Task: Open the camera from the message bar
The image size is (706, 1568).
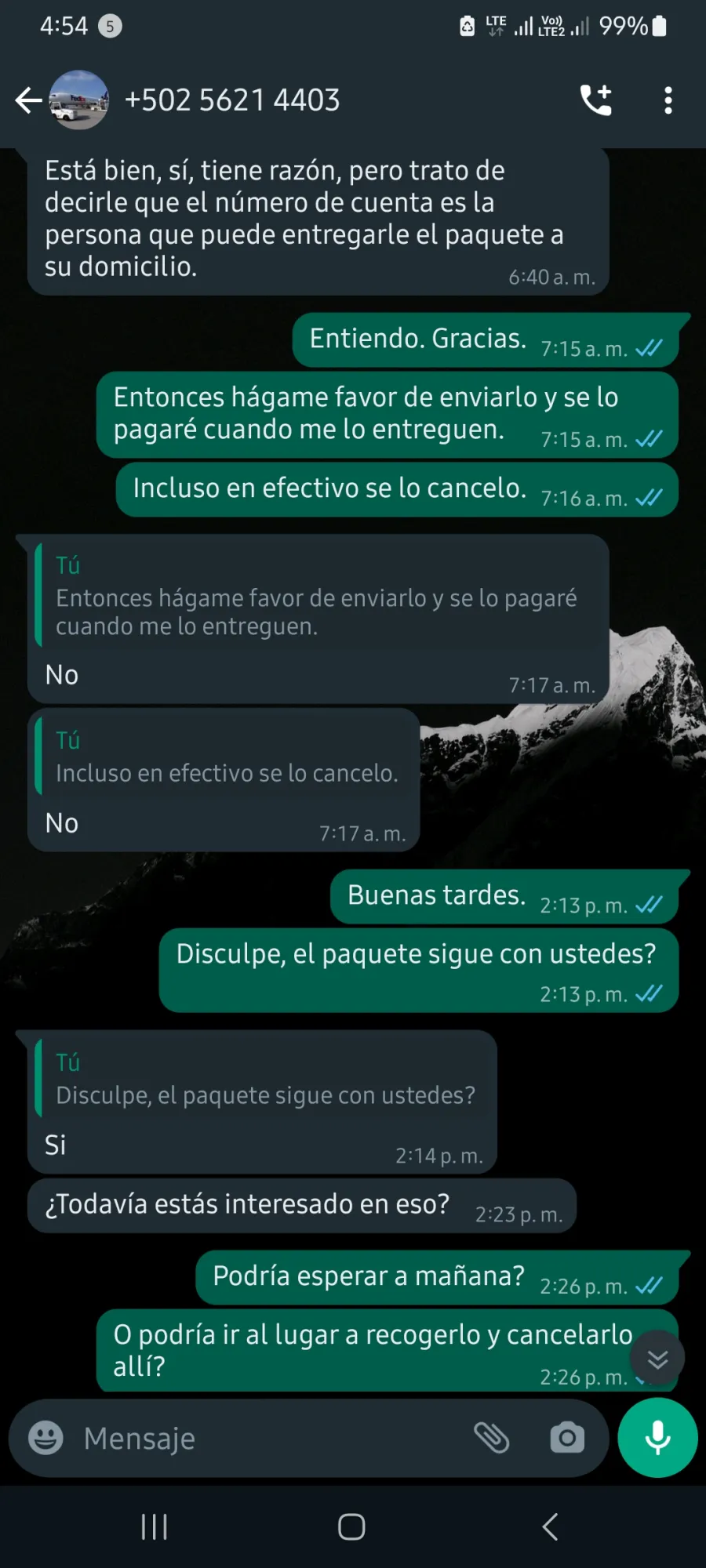Action: 567,1438
